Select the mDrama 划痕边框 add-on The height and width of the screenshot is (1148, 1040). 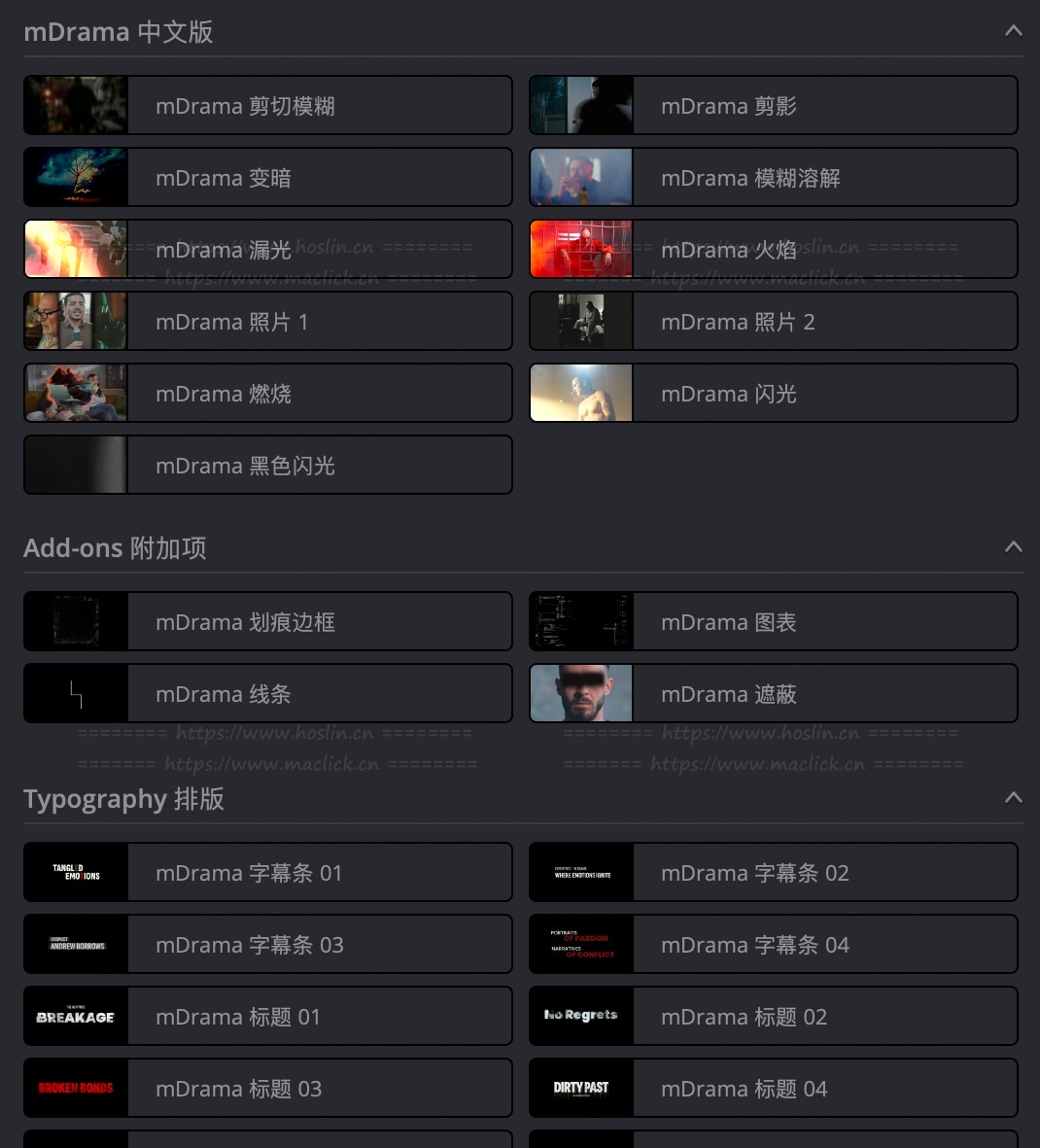268,622
